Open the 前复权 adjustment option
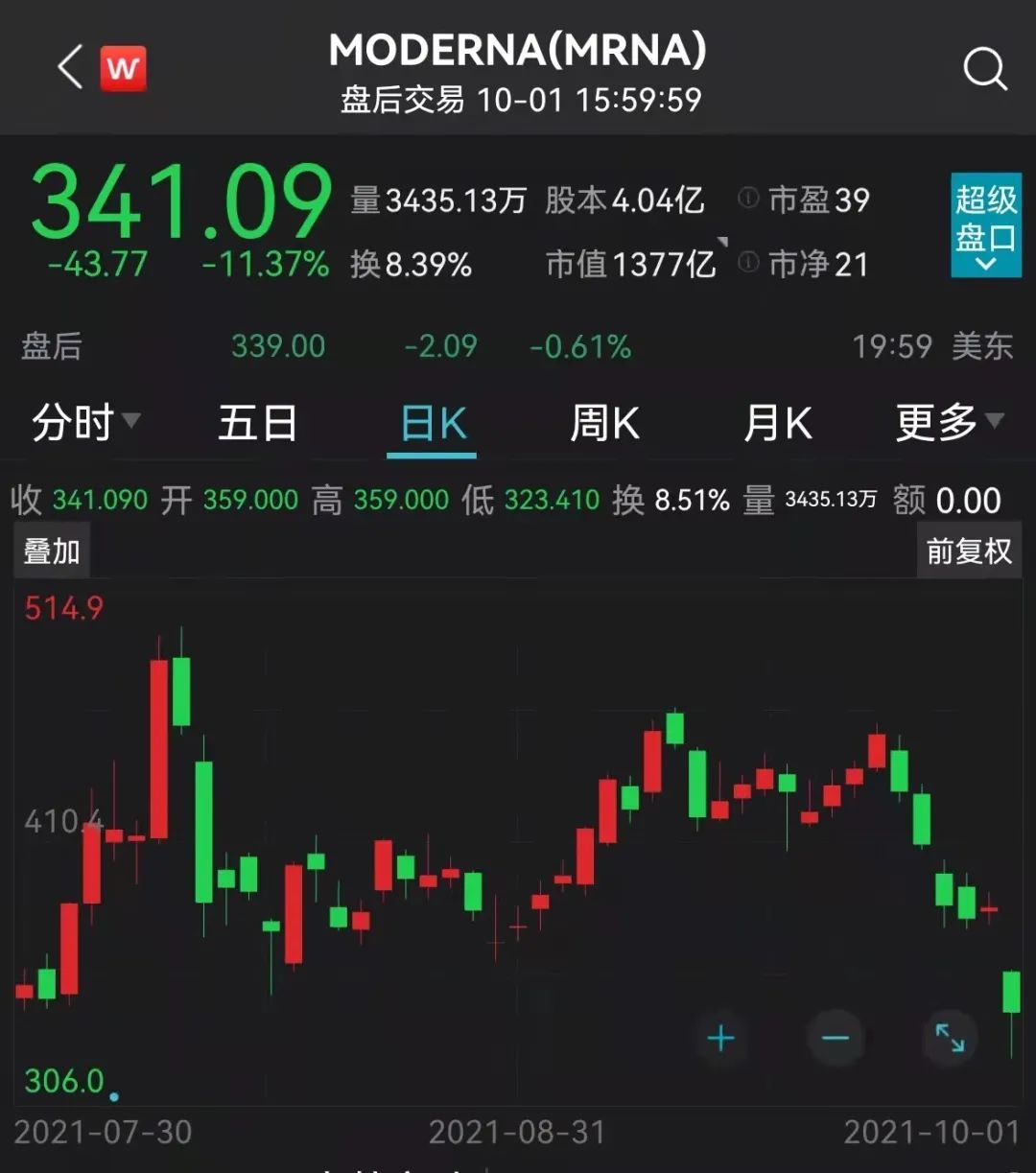Screen dimensions: 1036x1173 tap(968, 551)
